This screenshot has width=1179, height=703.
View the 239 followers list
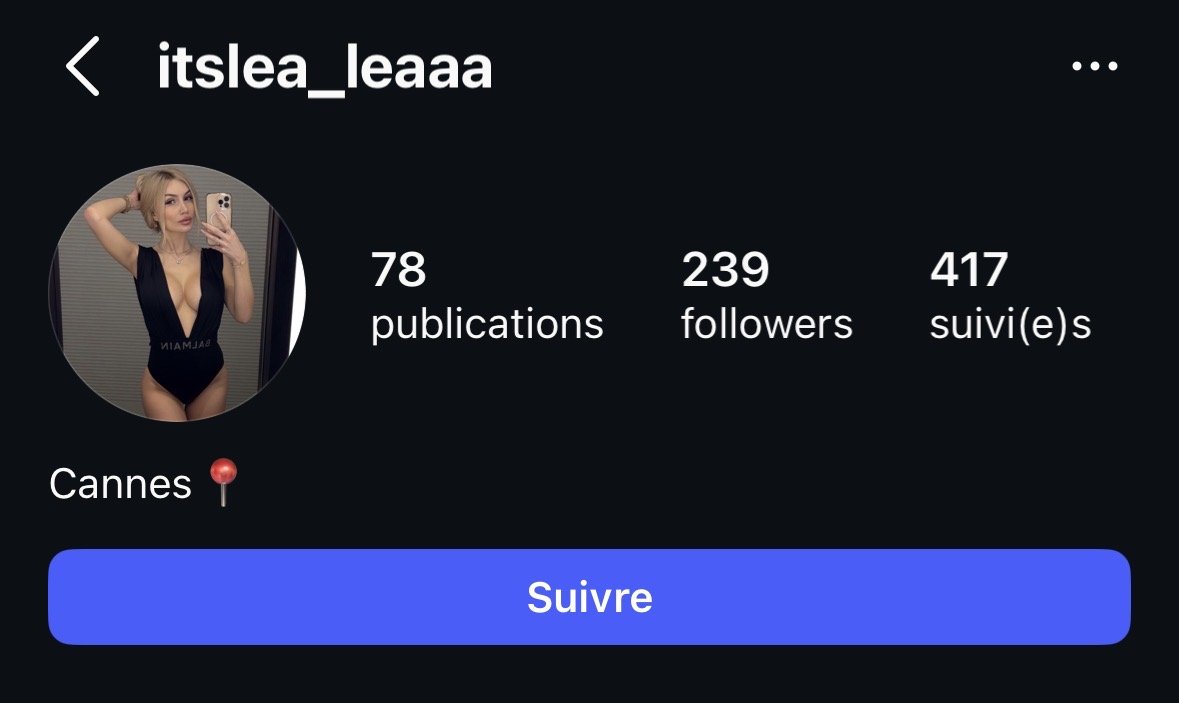coord(766,296)
